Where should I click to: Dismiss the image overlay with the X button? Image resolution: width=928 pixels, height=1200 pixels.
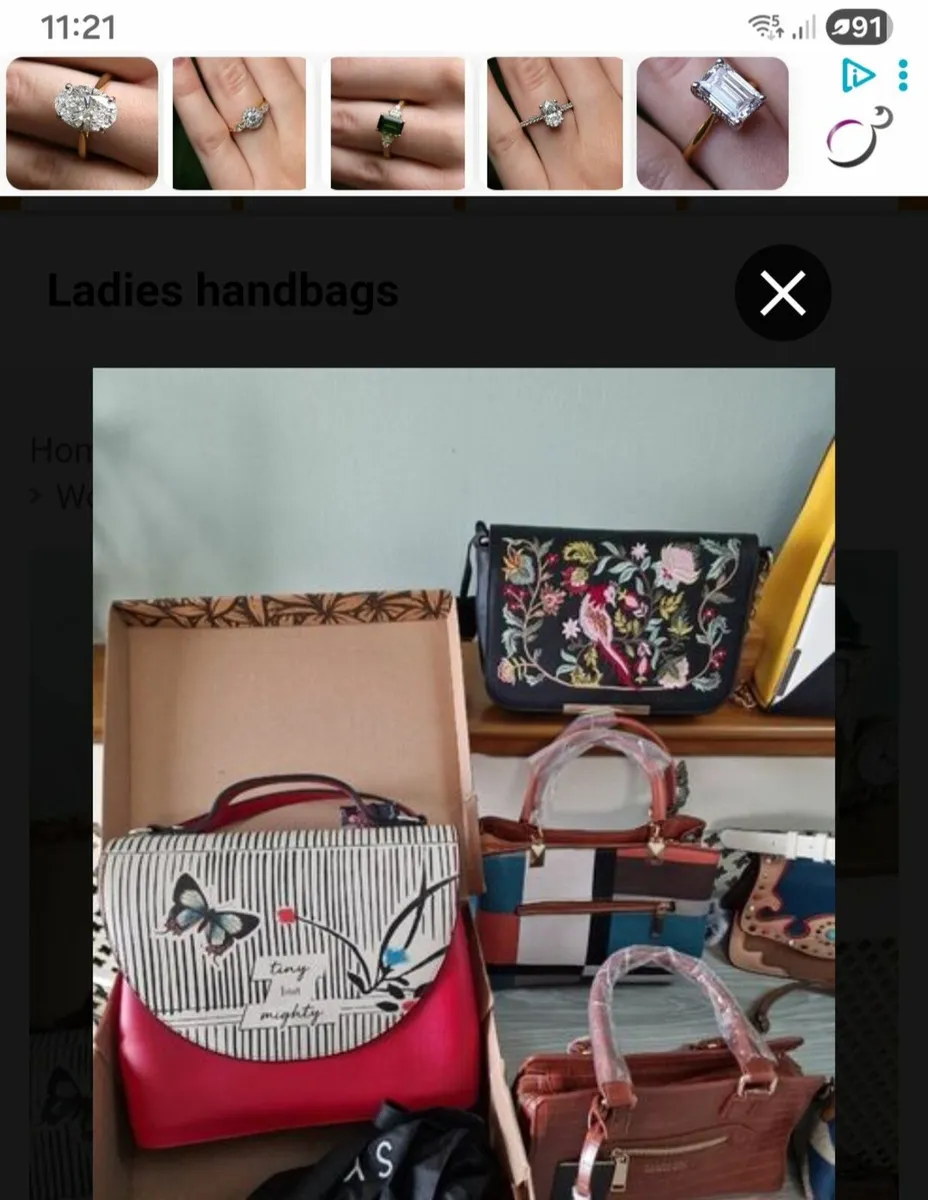coord(783,293)
